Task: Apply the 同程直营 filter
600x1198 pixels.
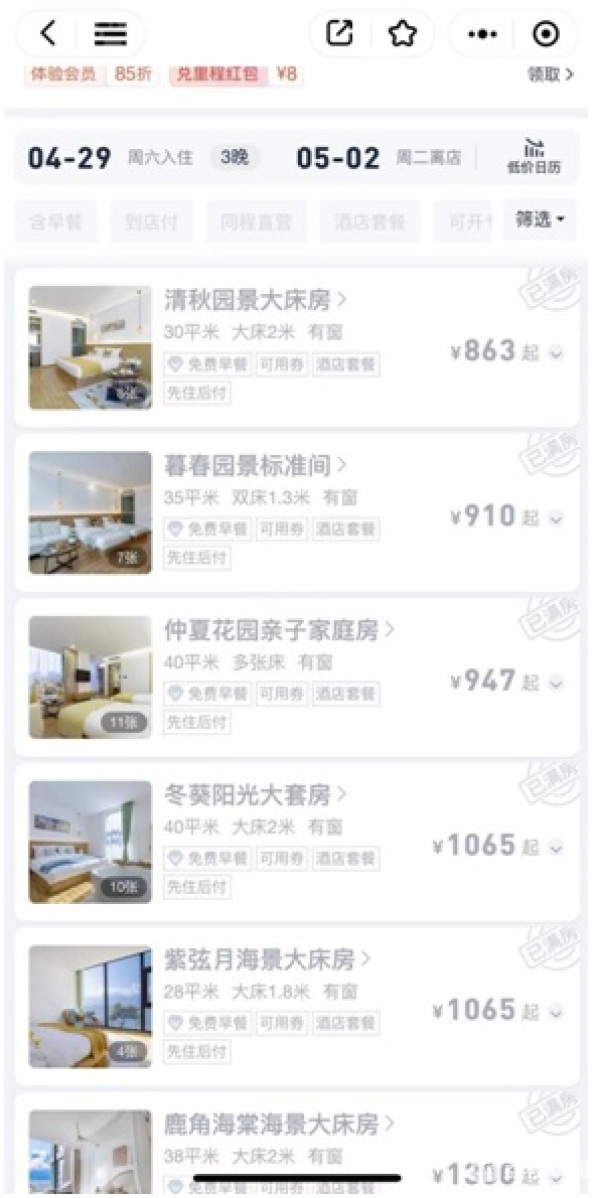Action: [256, 221]
